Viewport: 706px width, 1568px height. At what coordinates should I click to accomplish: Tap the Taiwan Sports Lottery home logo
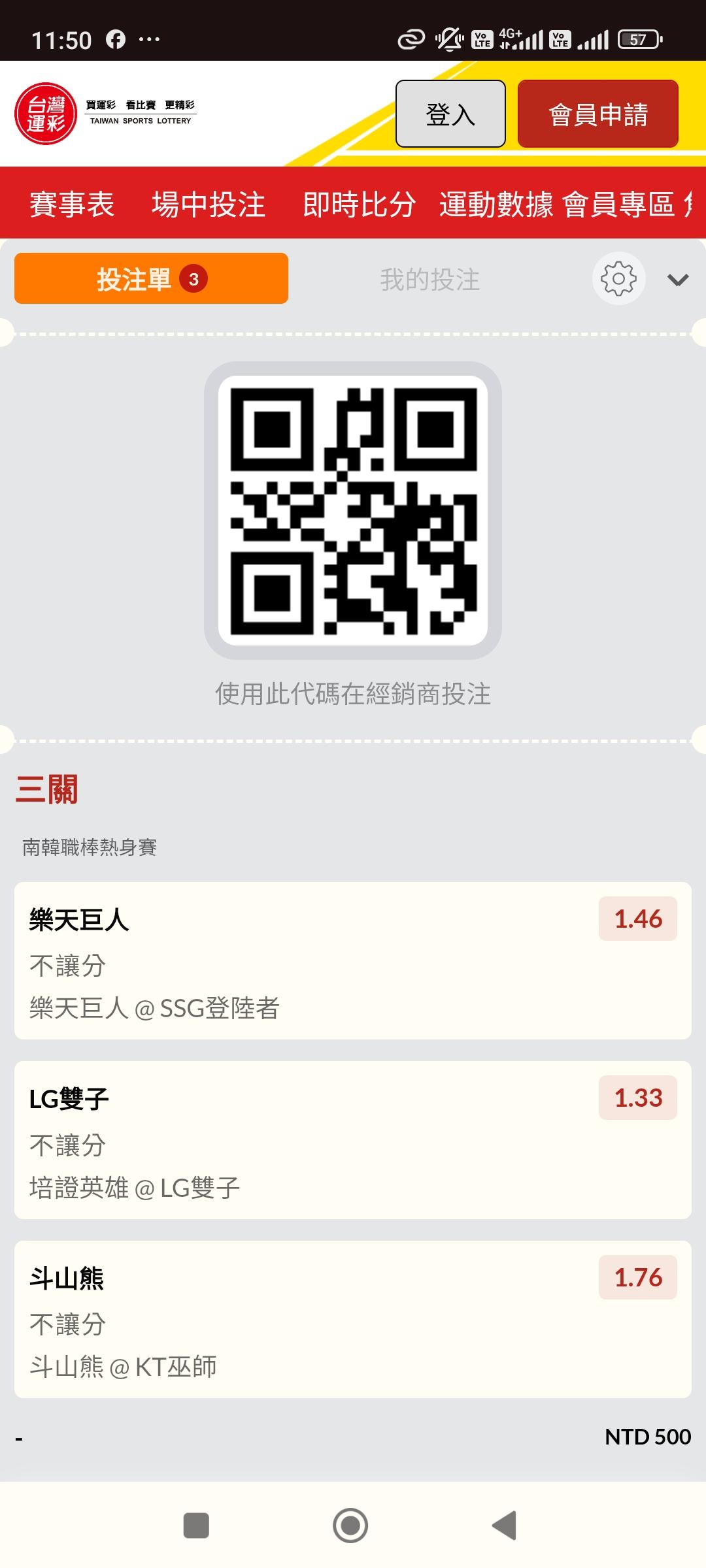click(x=105, y=114)
